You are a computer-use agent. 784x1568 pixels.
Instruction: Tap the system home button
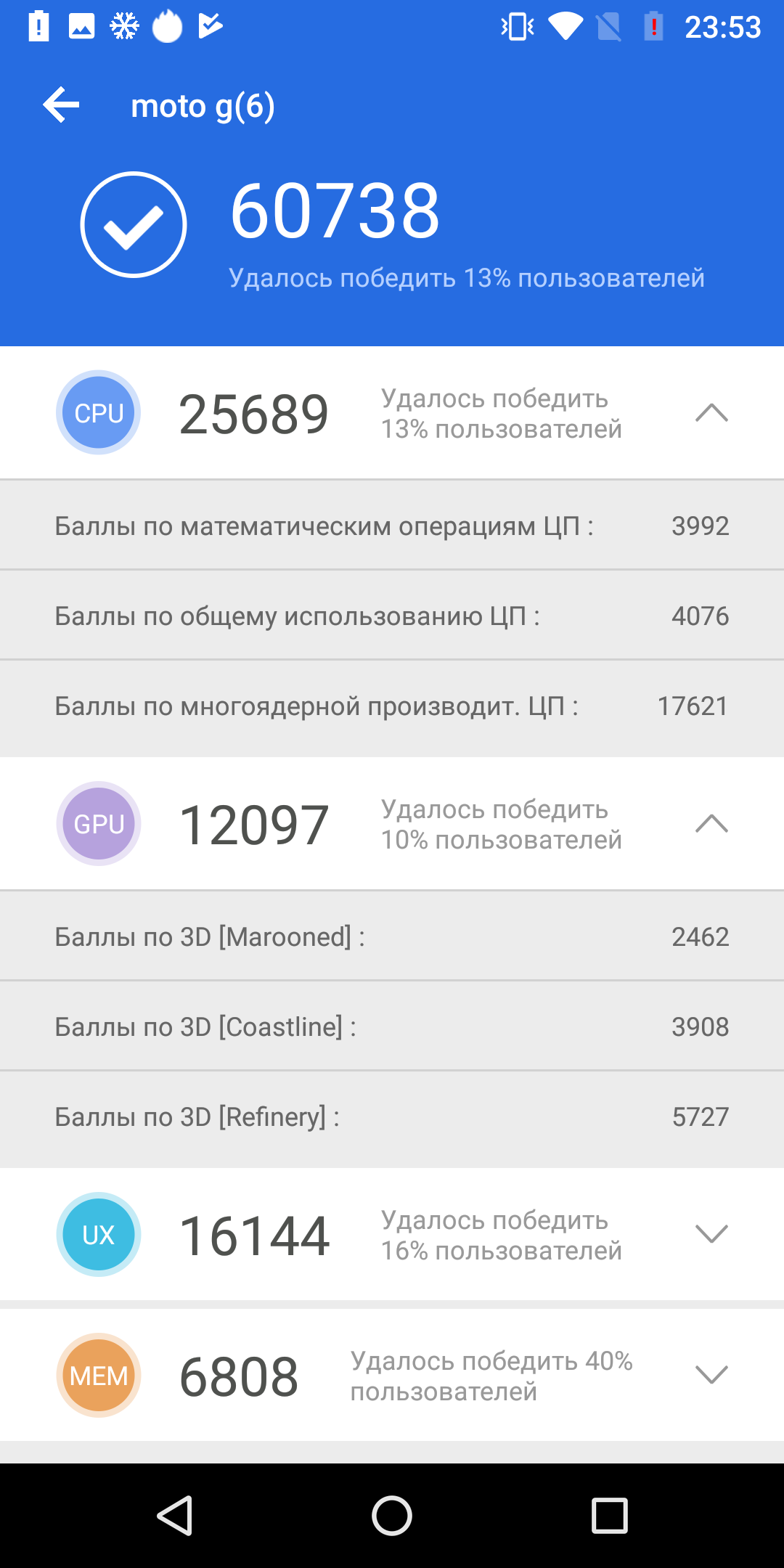point(392,1516)
